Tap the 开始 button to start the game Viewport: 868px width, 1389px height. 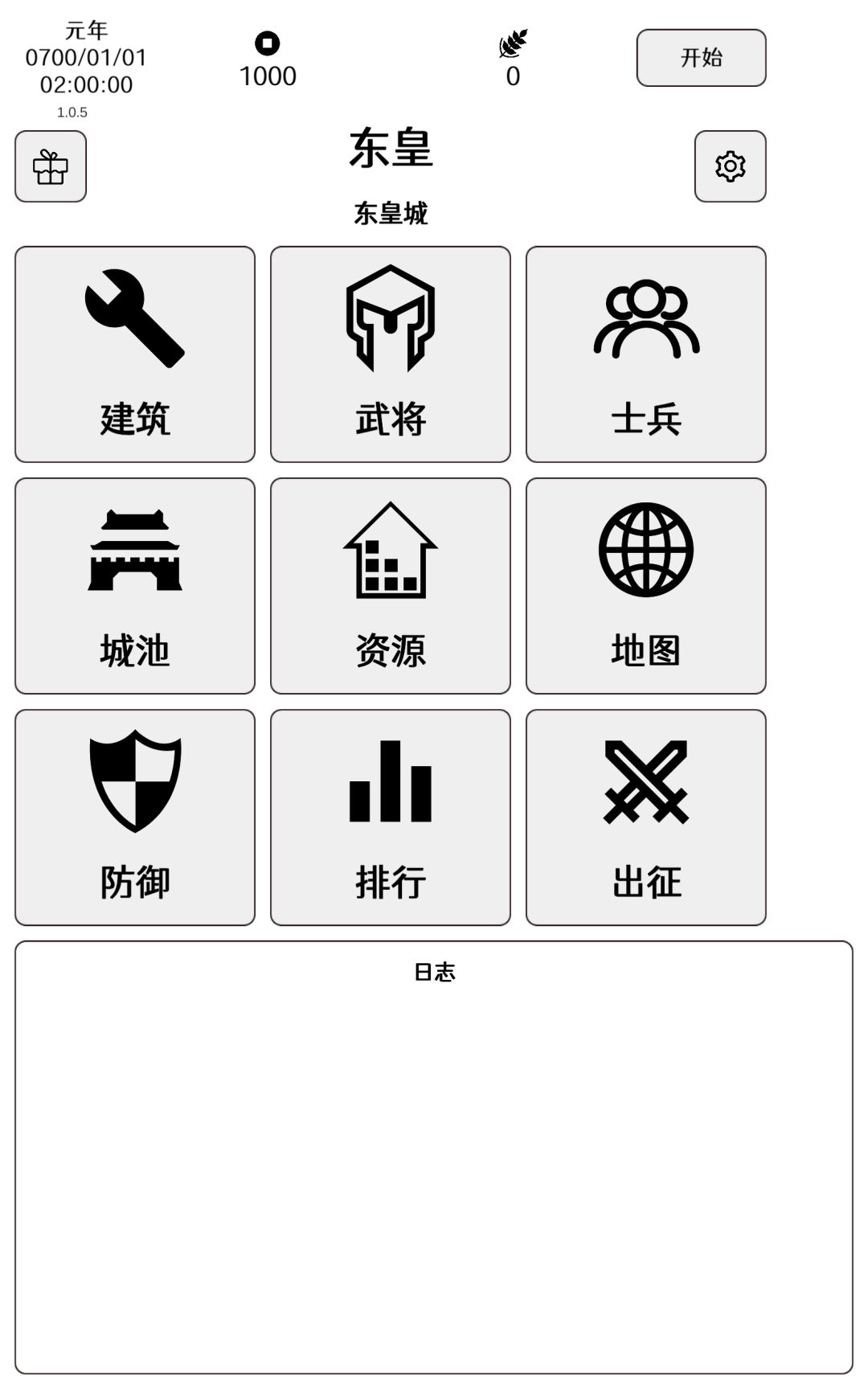(701, 58)
